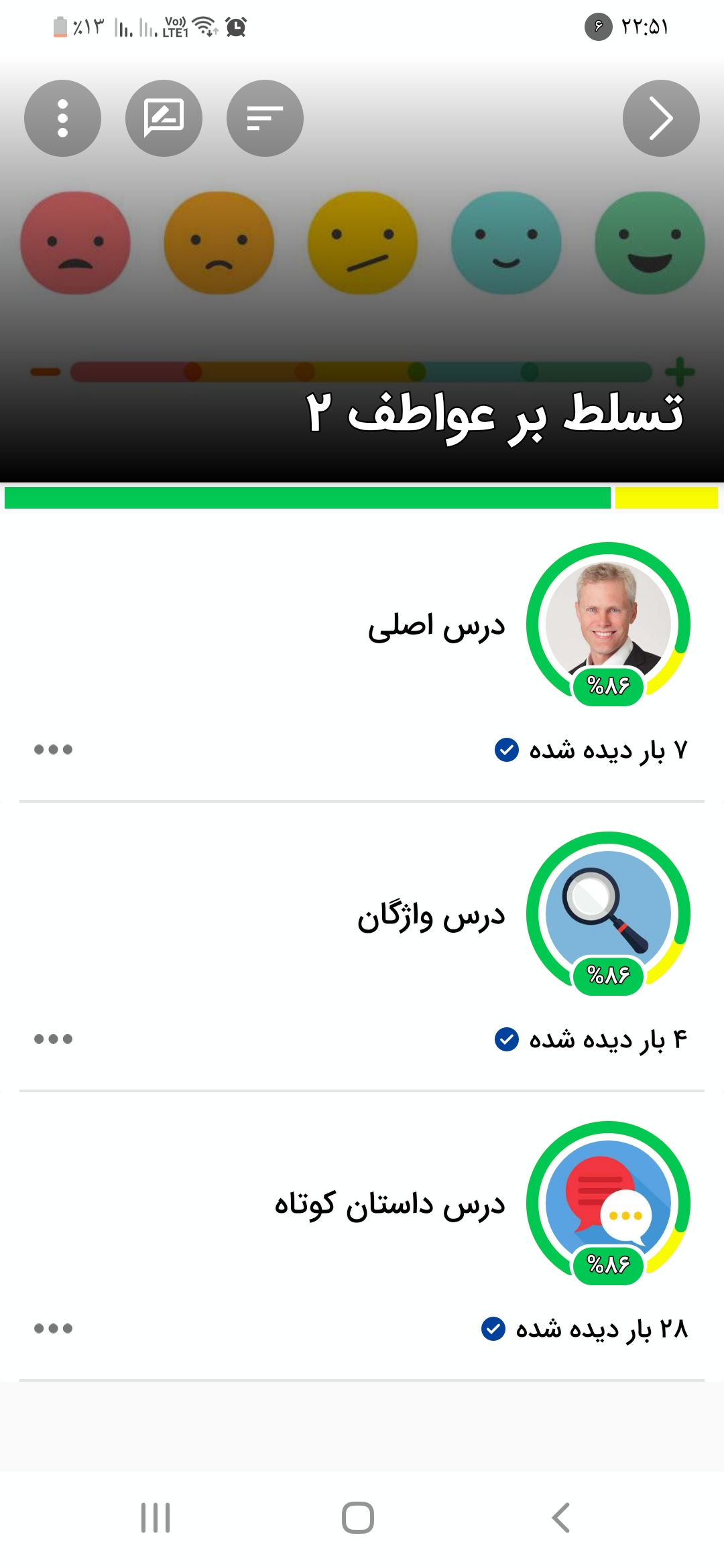Go to the home screen
The height and width of the screenshot is (1568, 724).
tap(358, 1518)
